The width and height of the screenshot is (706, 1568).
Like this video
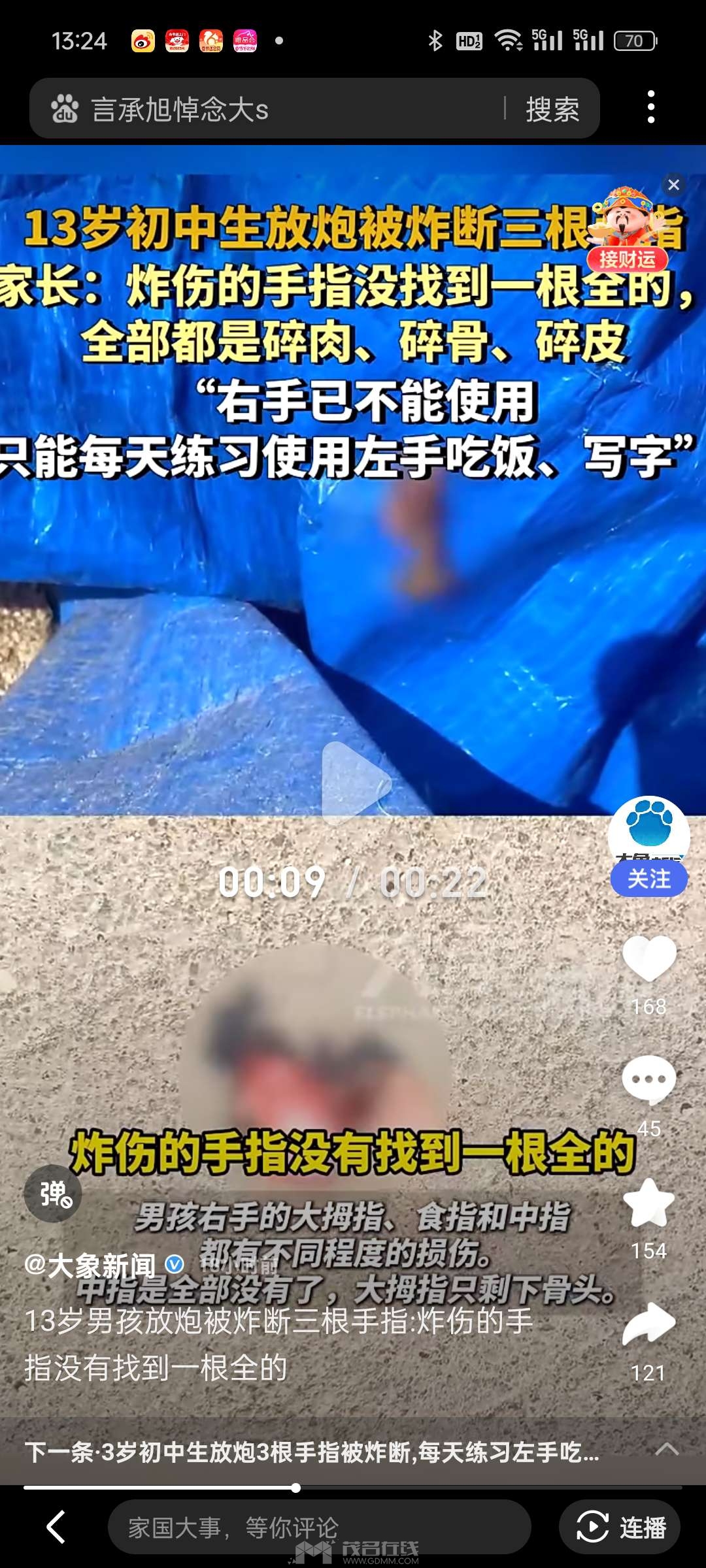point(648,959)
